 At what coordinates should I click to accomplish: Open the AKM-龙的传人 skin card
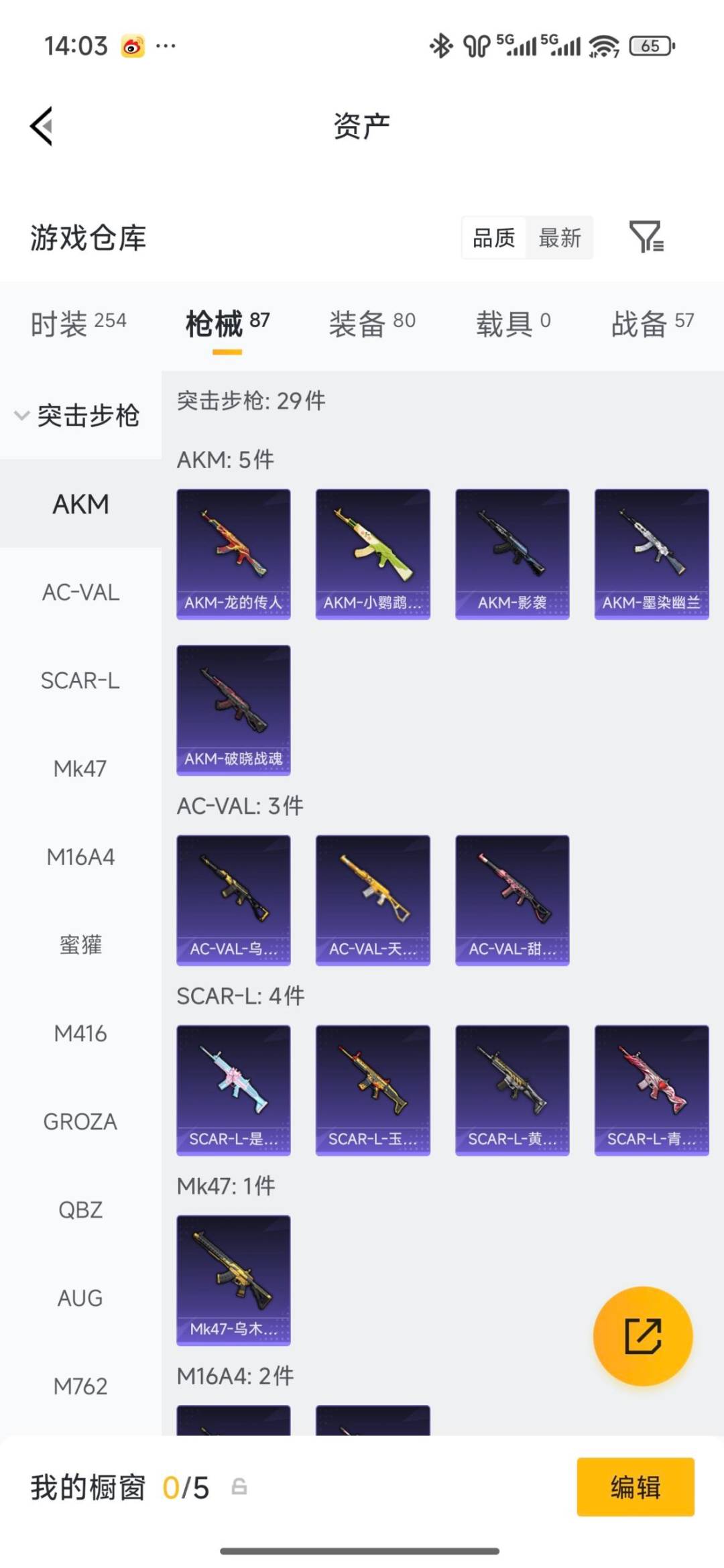[233, 553]
